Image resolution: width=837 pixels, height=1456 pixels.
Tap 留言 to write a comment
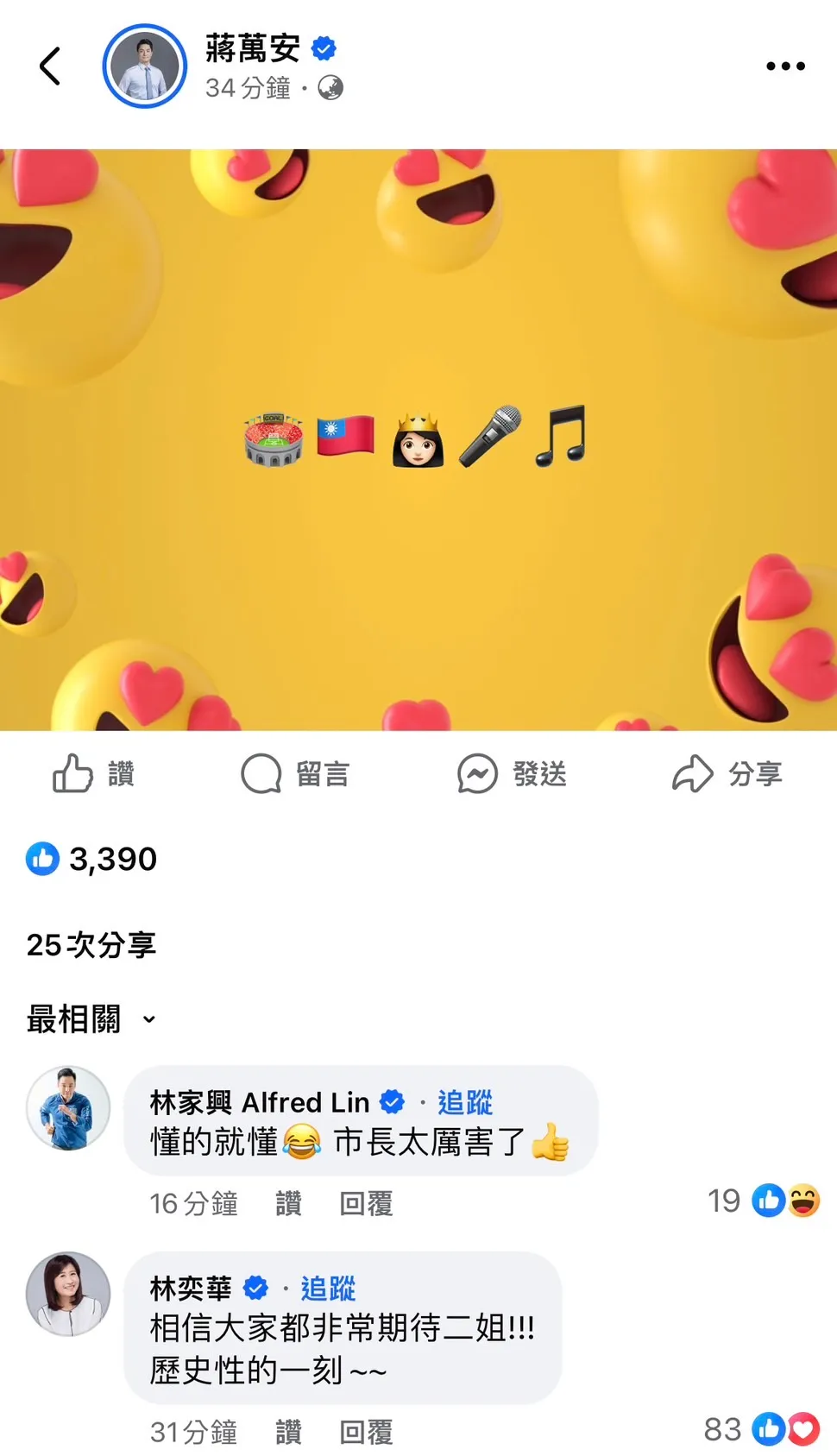[295, 773]
